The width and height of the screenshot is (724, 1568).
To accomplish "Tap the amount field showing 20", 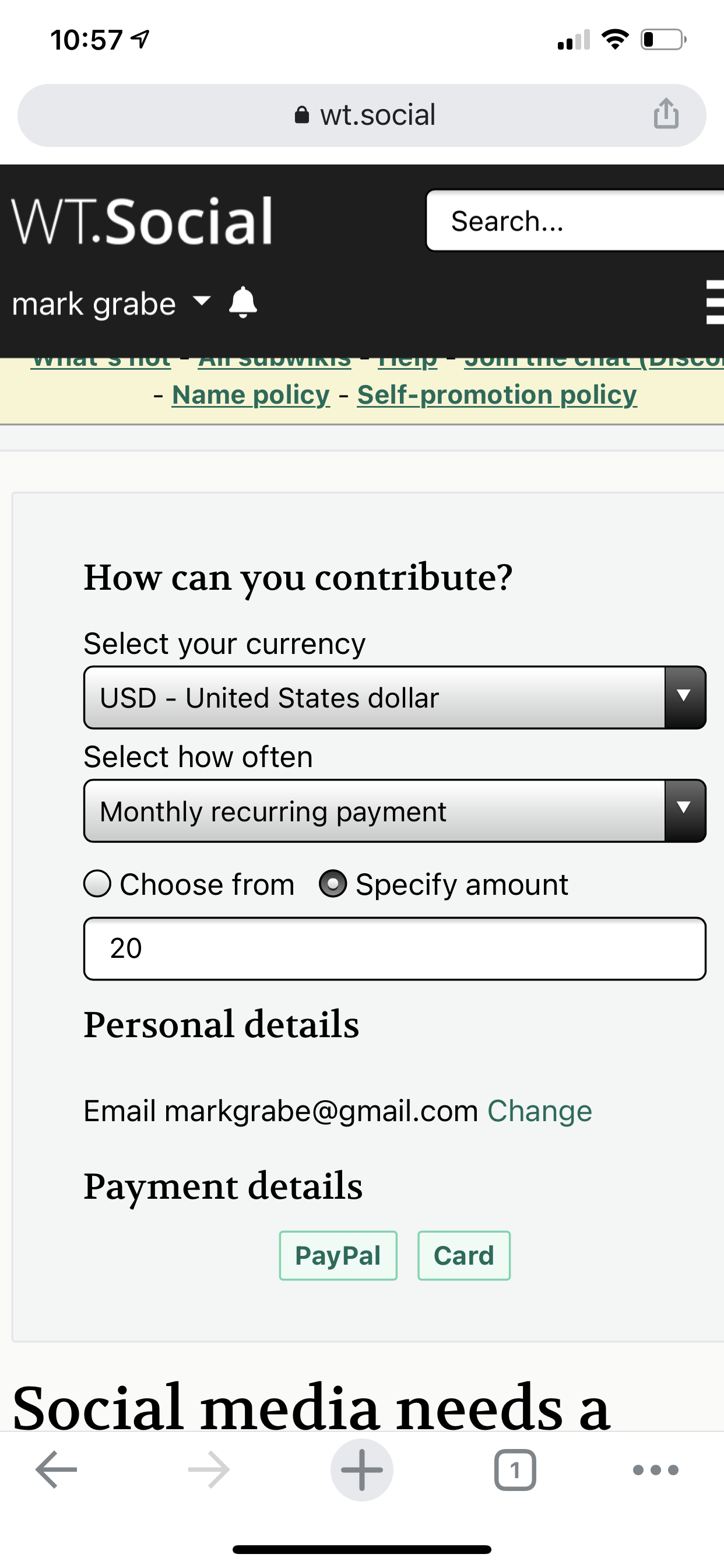I will pos(394,949).
